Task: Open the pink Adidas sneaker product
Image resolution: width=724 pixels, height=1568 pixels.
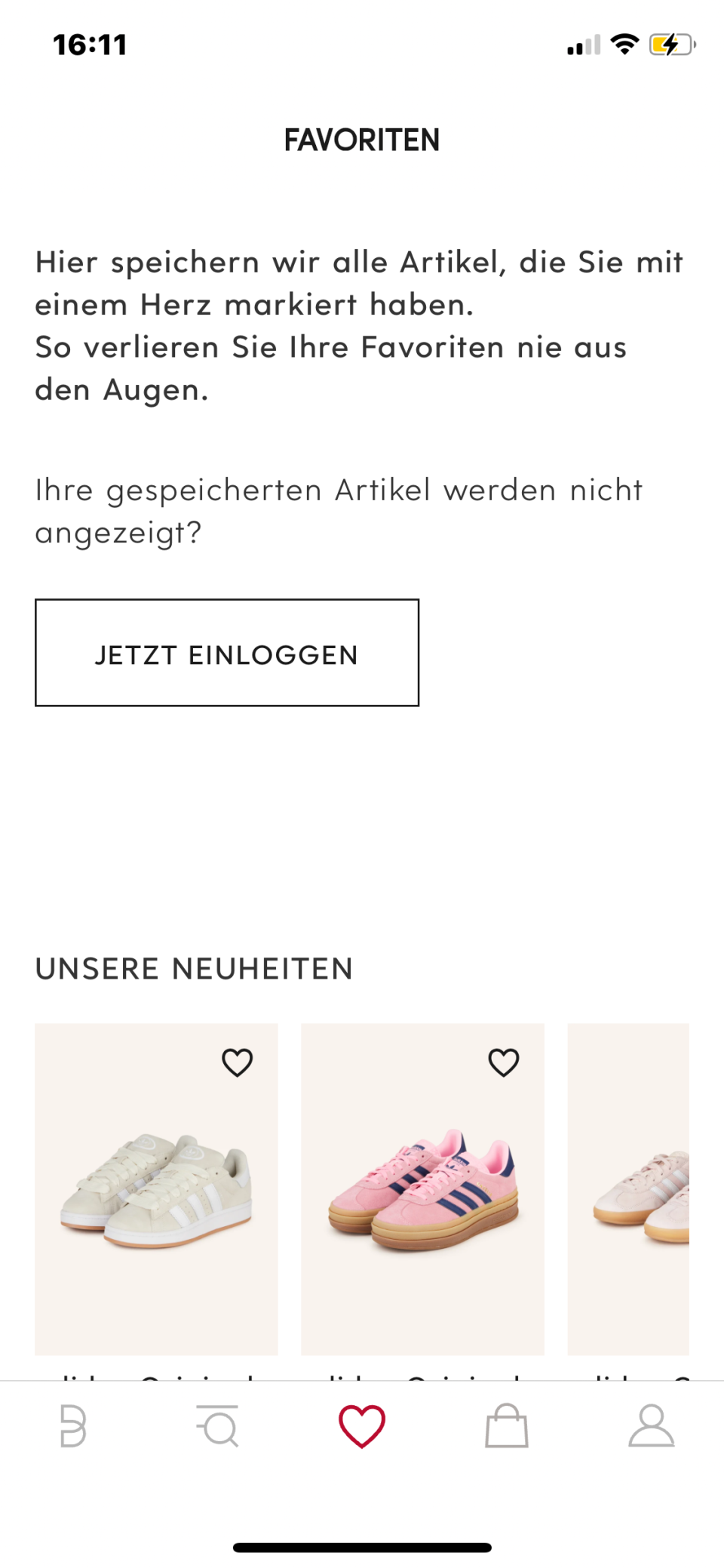Action: click(422, 1189)
